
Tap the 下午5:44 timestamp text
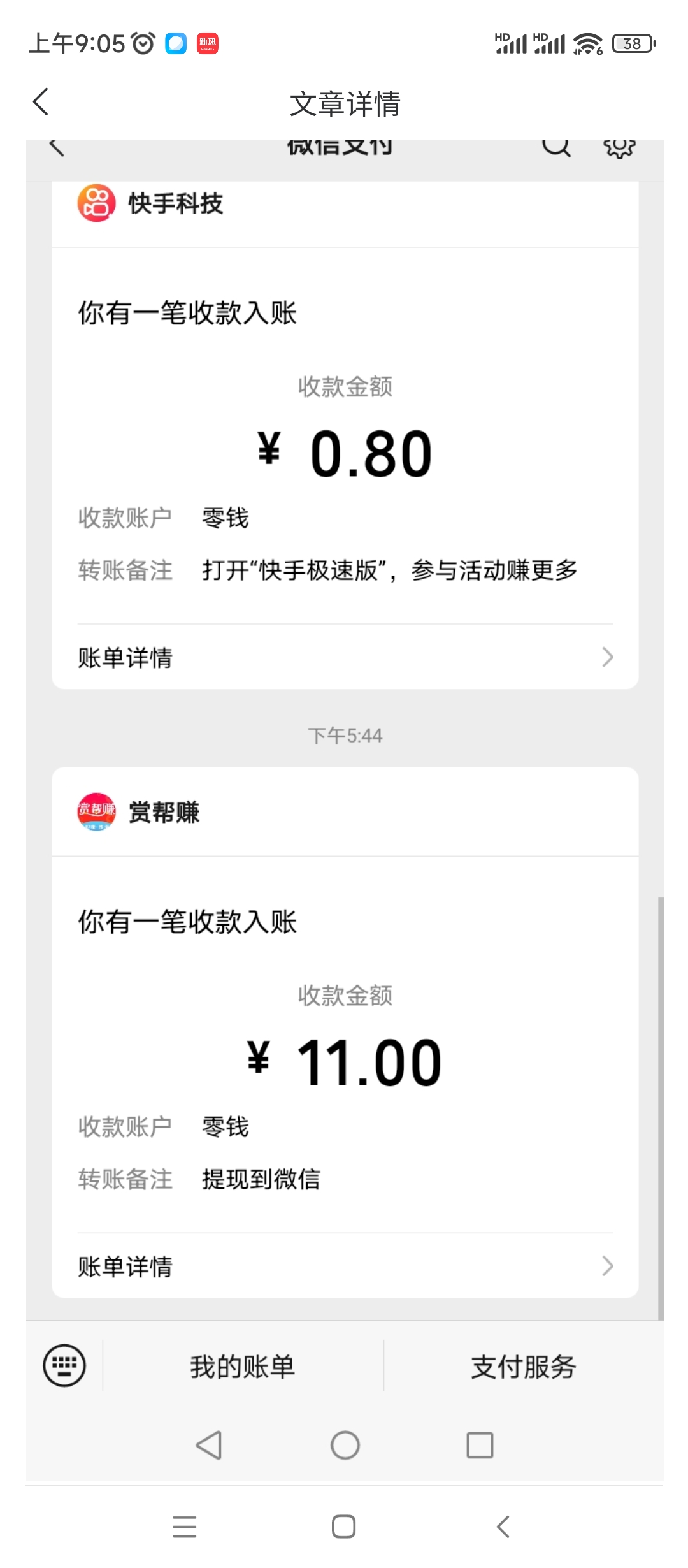point(344,735)
